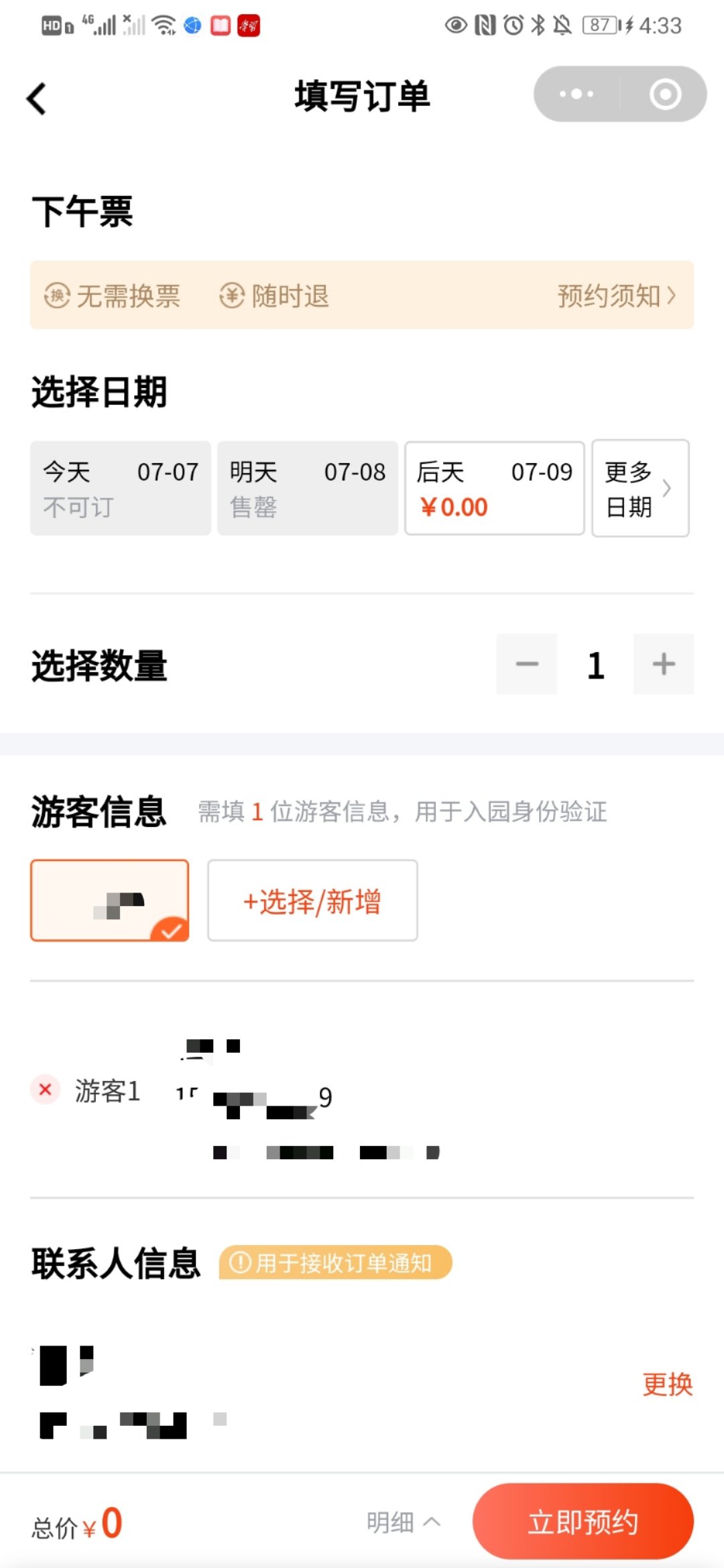Open 更多日期 to pick another date
The height and width of the screenshot is (1568, 724).
coord(640,488)
